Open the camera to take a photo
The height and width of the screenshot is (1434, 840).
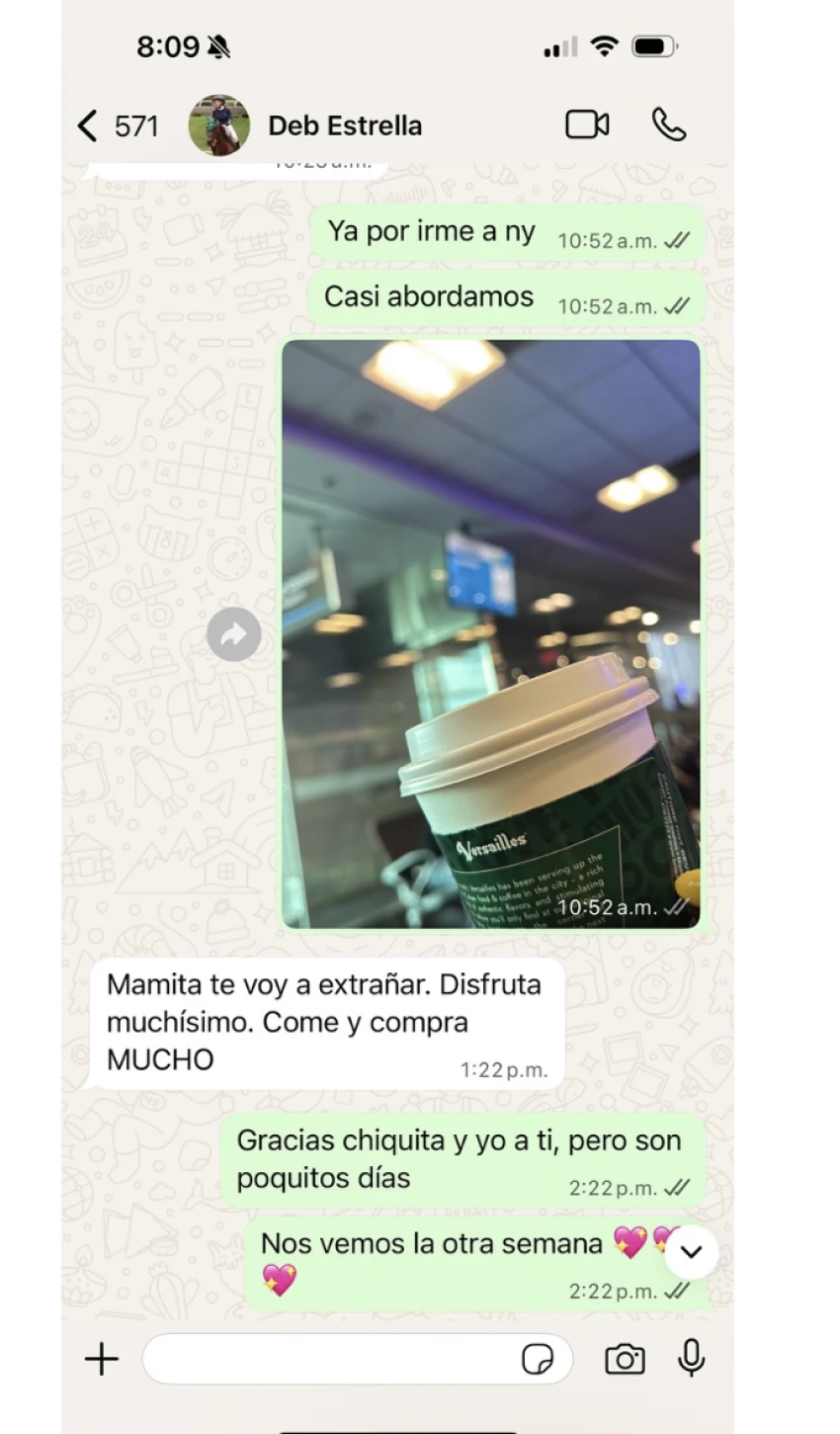pos(625,1359)
